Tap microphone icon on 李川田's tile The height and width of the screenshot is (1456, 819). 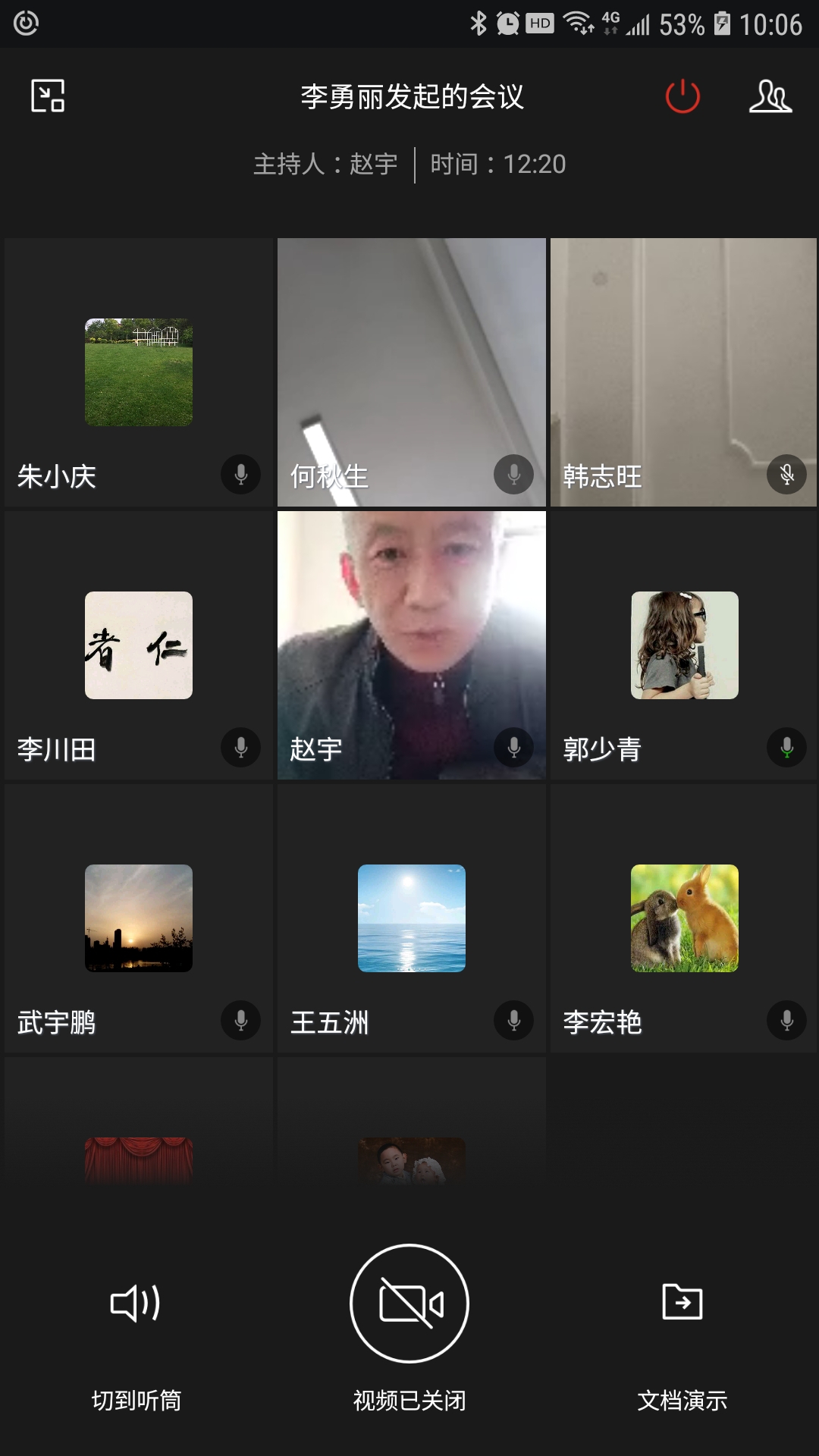(x=241, y=748)
